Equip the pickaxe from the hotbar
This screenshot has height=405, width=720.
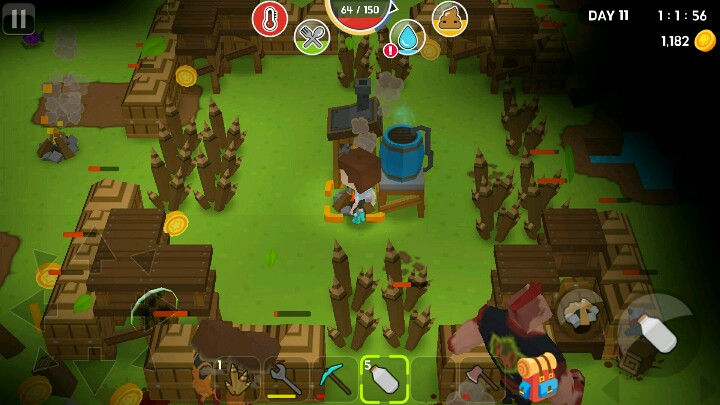(335, 380)
